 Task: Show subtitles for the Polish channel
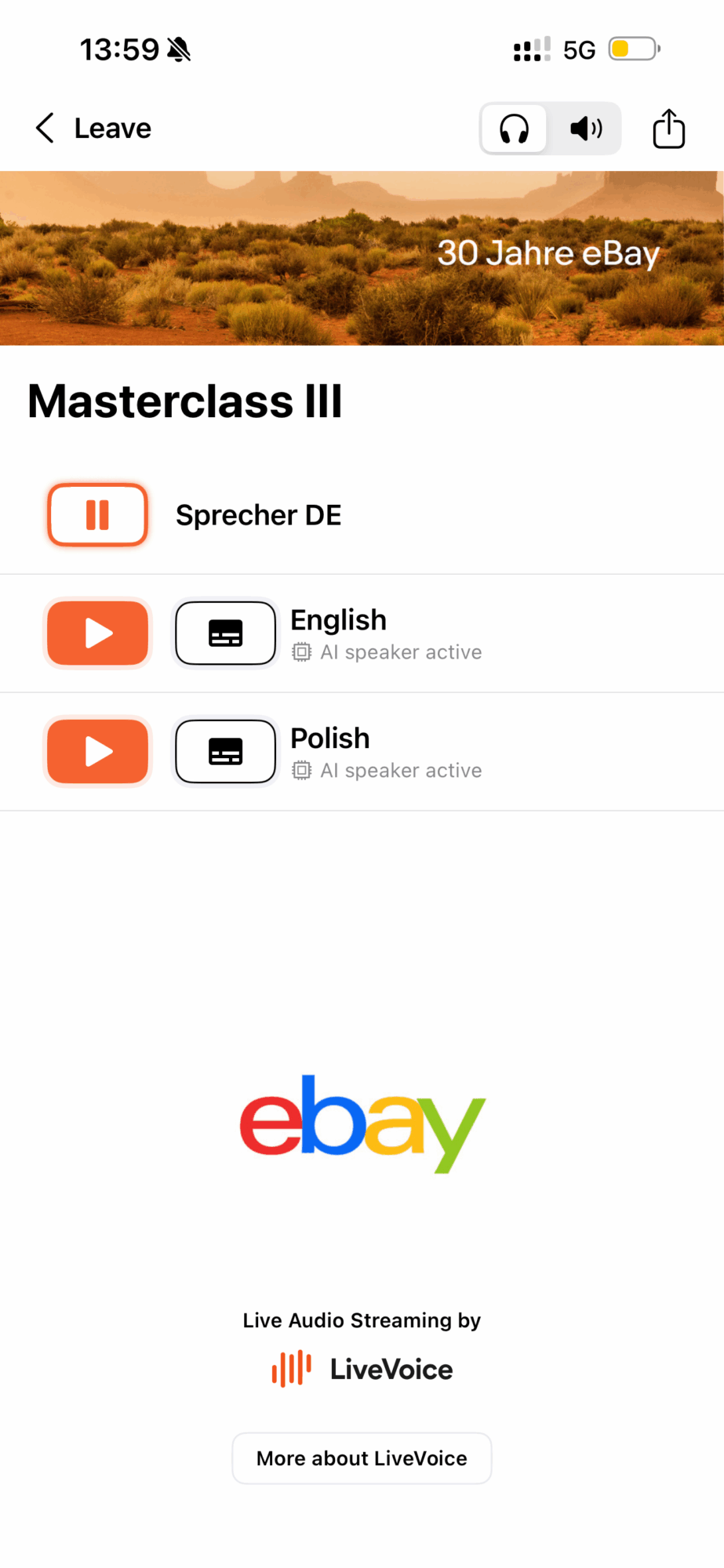click(x=226, y=752)
